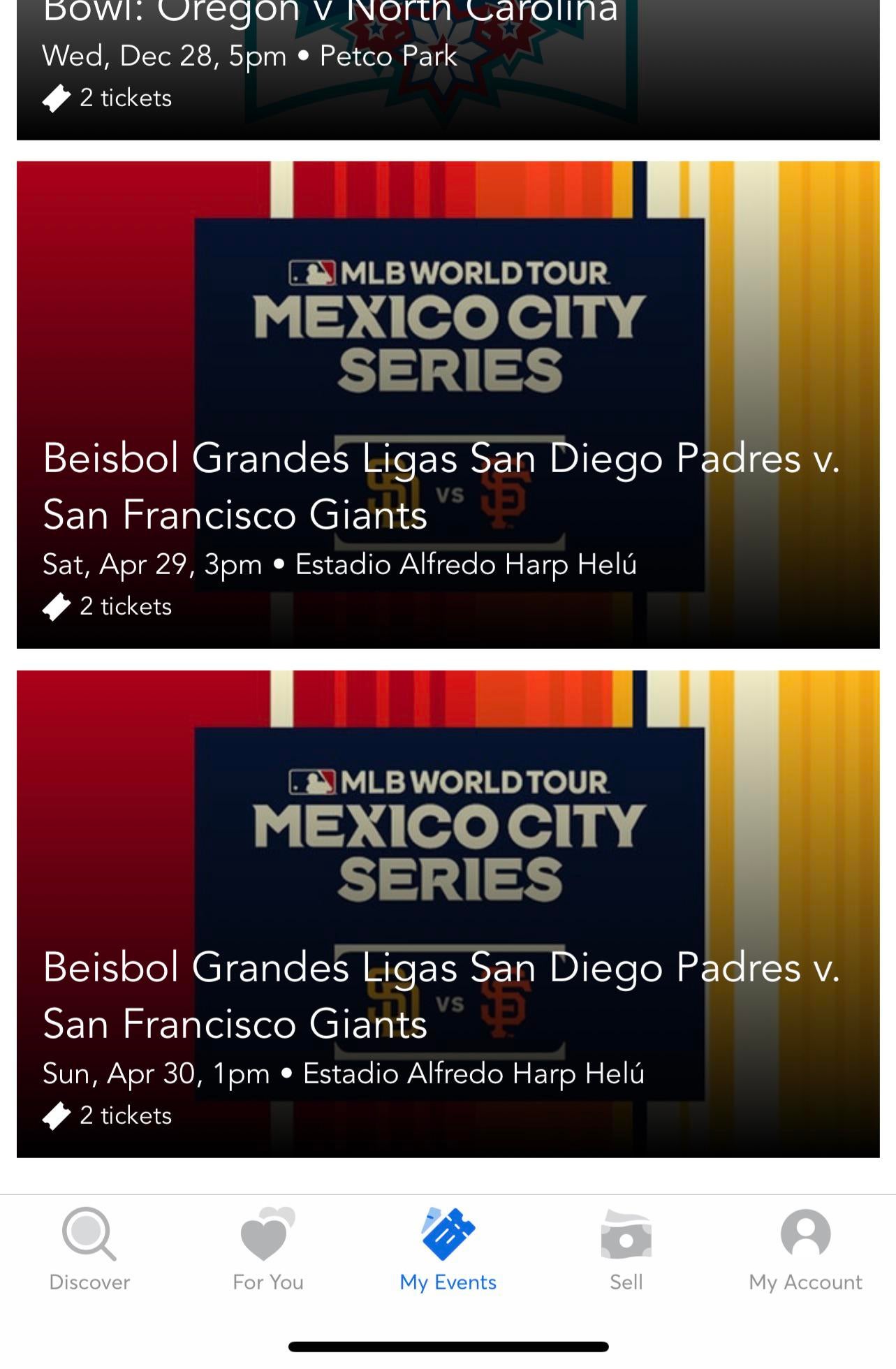The image size is (896, 1369).
Task: Open the Sun, Apr 30 Padres v. Giants event
Action: [448, 914]
